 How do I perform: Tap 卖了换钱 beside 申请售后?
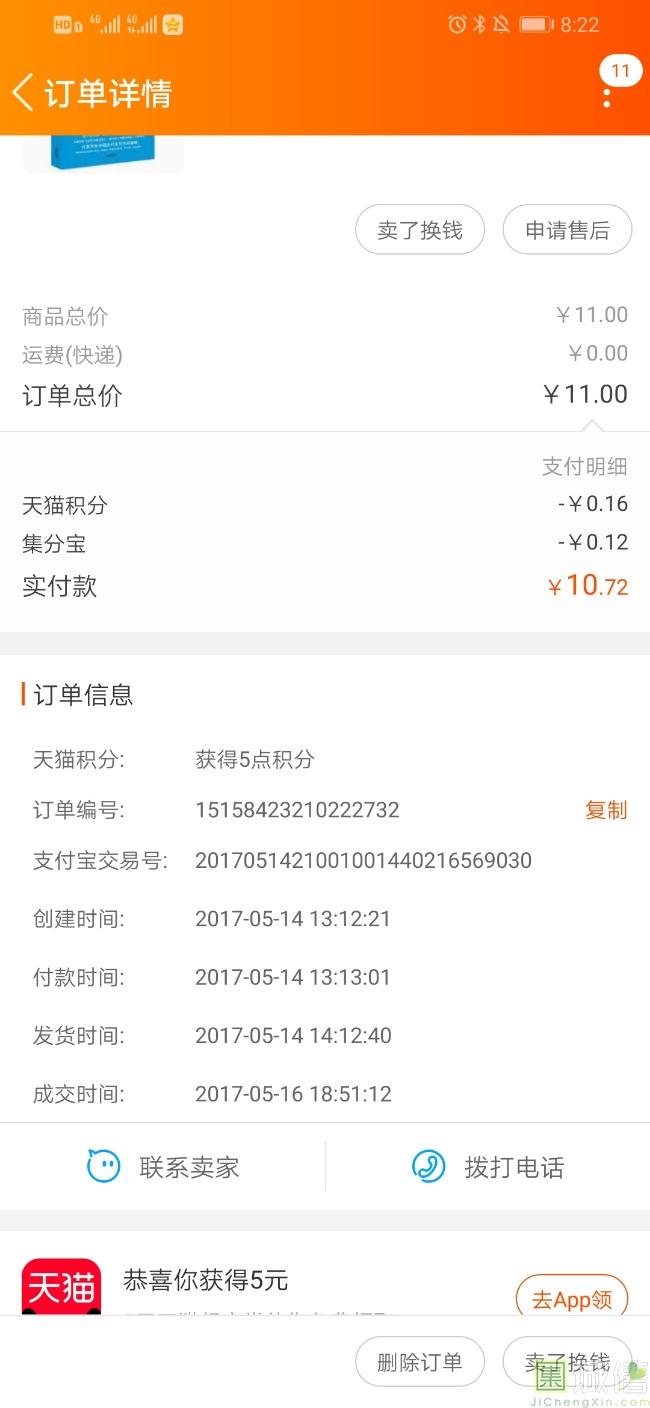420,230
